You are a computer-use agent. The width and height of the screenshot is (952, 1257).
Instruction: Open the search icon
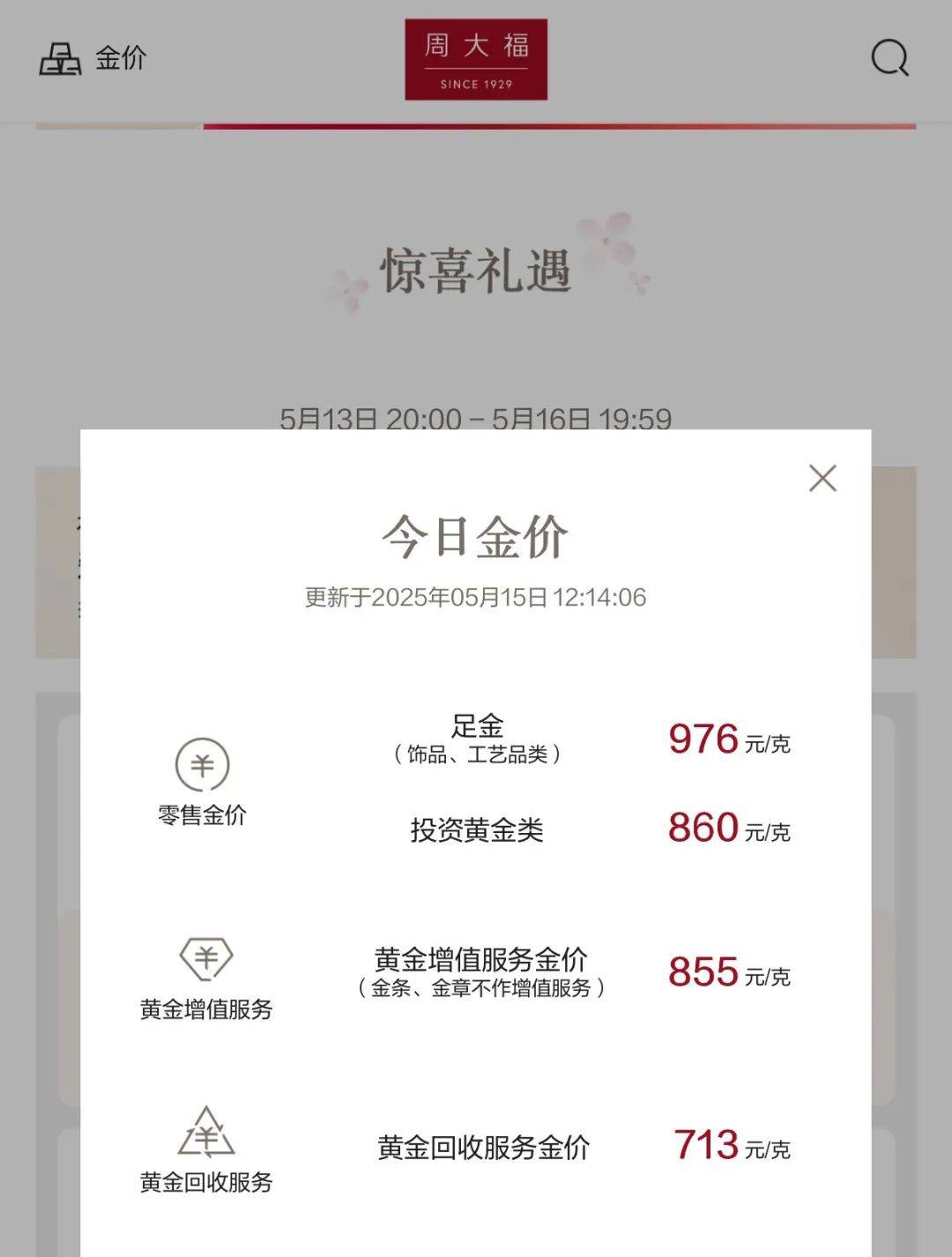point(889,58)
